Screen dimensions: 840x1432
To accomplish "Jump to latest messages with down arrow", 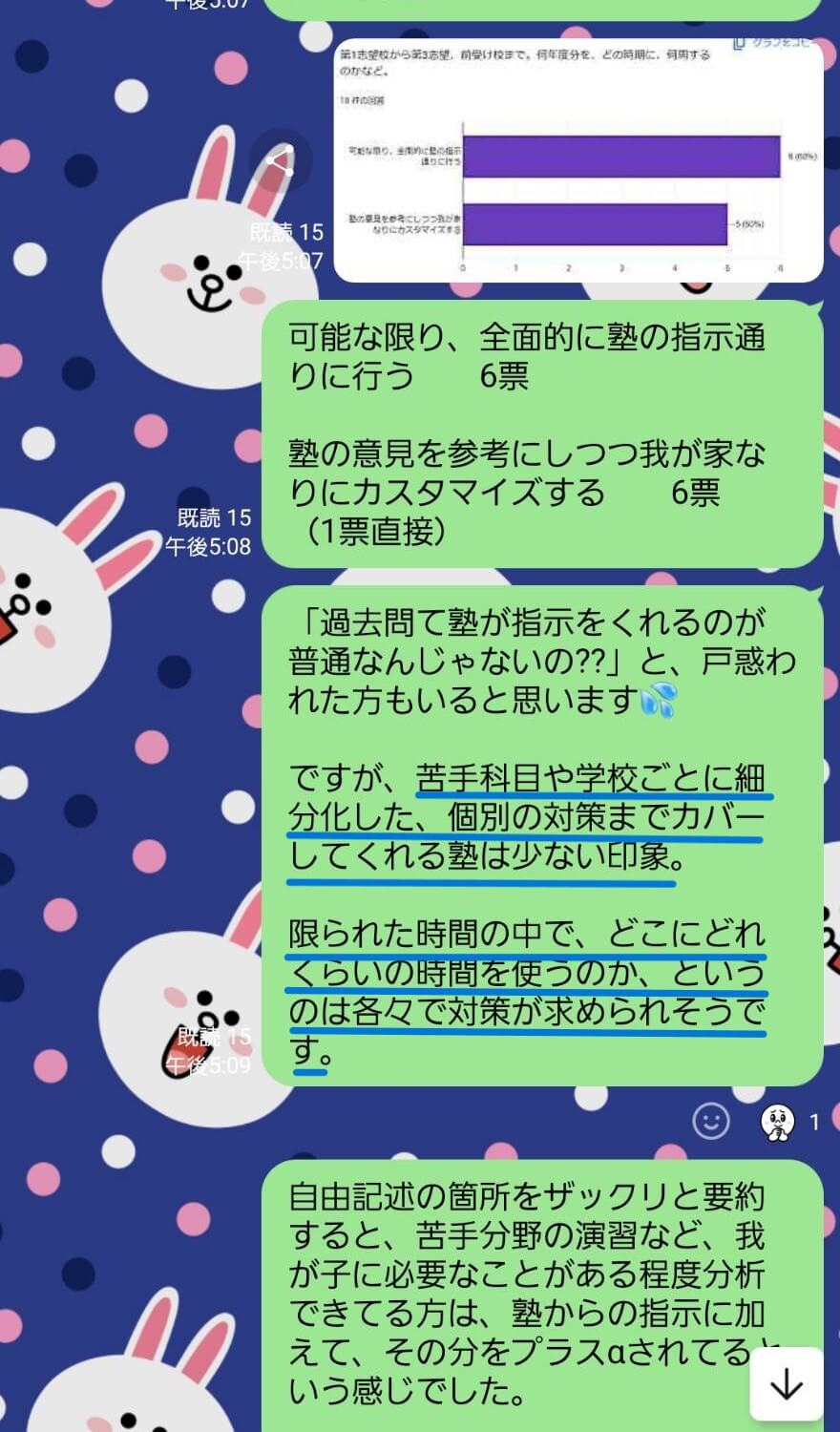I will coord(786,1383).
